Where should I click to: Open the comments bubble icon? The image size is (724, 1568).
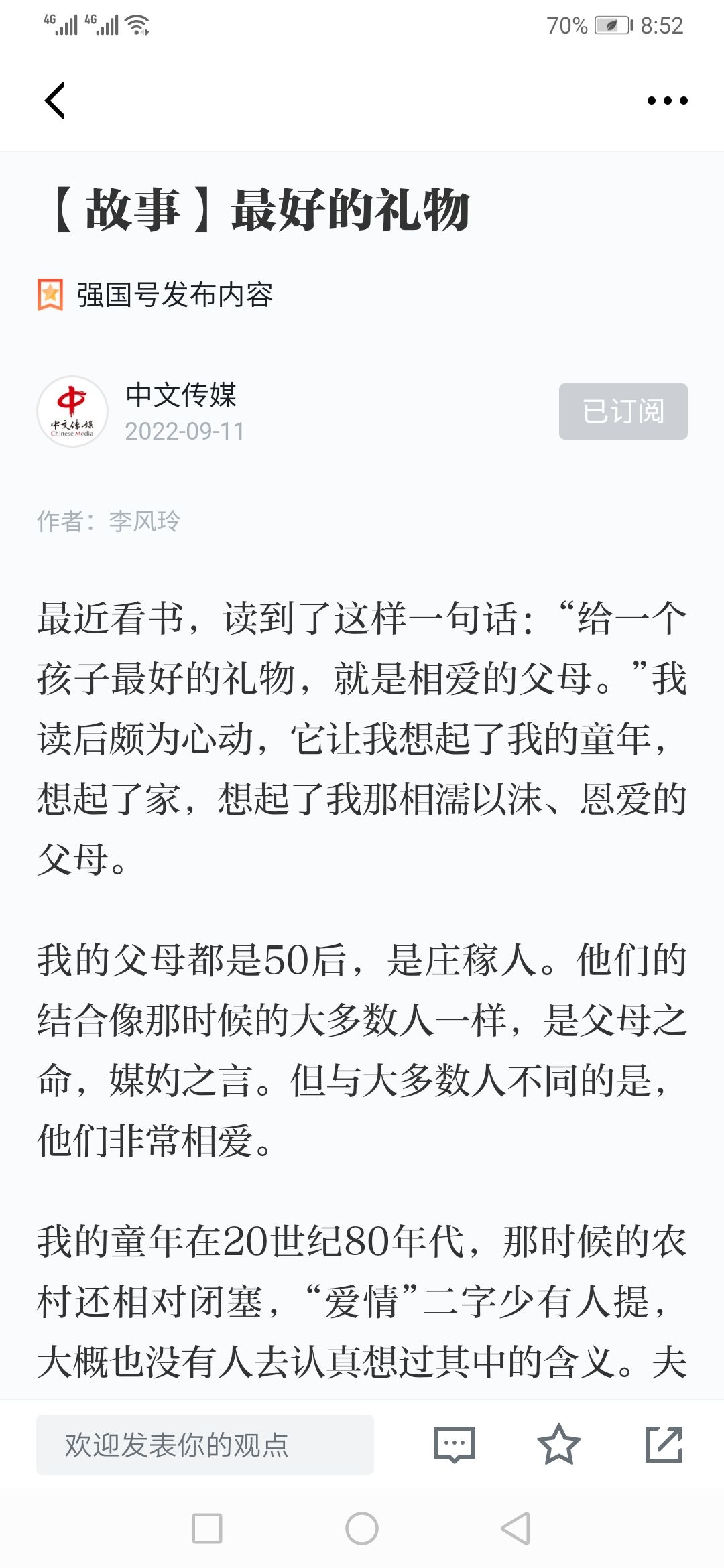click(455, 1445)
